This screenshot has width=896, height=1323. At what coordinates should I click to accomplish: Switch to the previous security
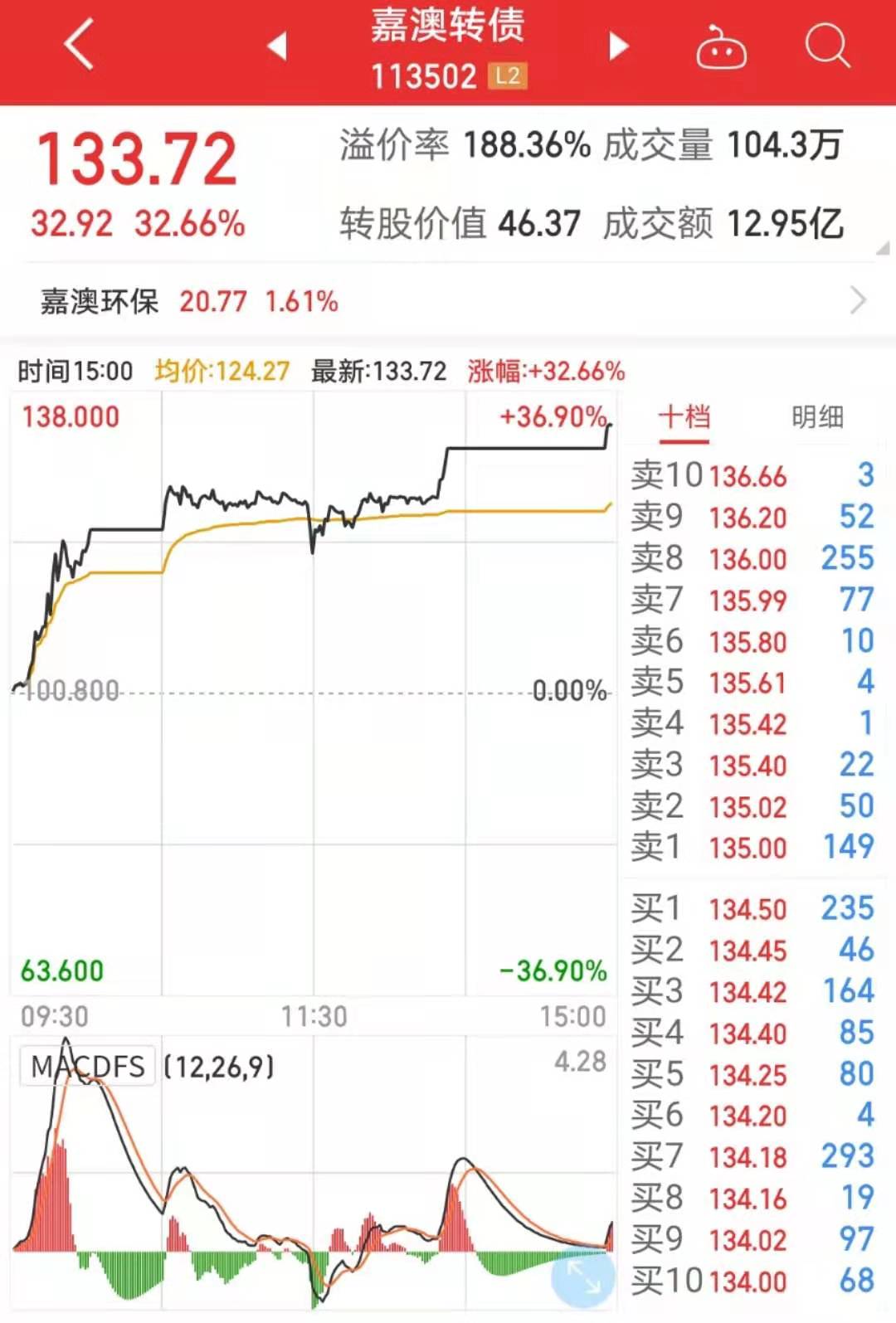pyautogui.click(x=277, y=46)
